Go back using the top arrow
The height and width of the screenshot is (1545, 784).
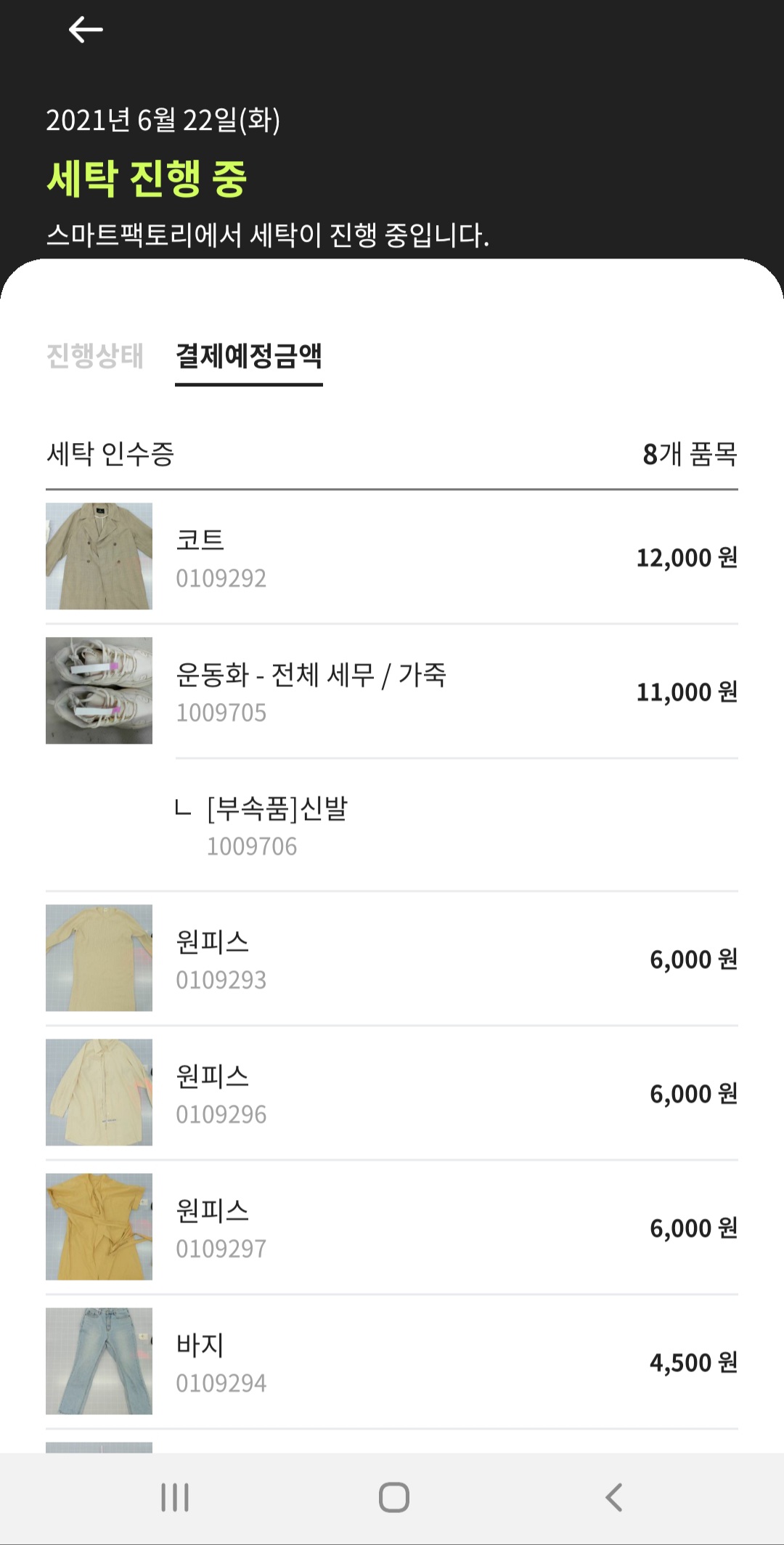(86, 30)
